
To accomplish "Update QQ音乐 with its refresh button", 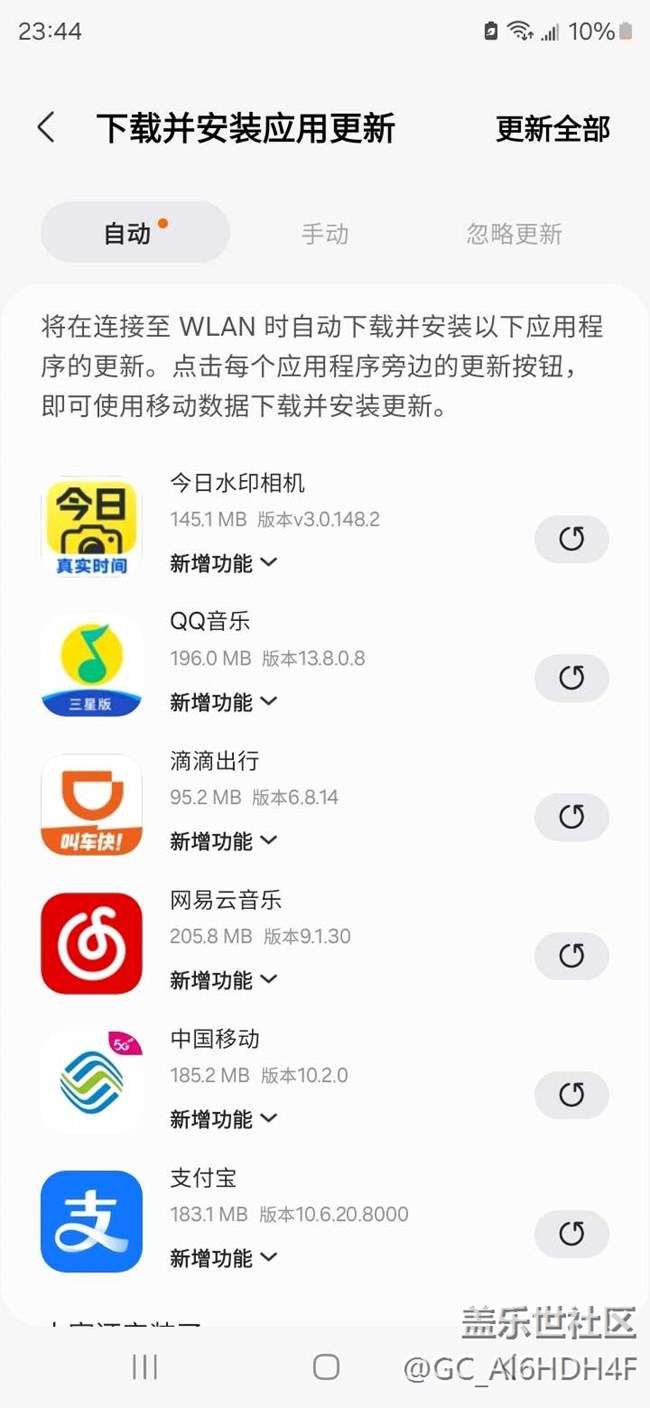I will click(x=571, y=679).
